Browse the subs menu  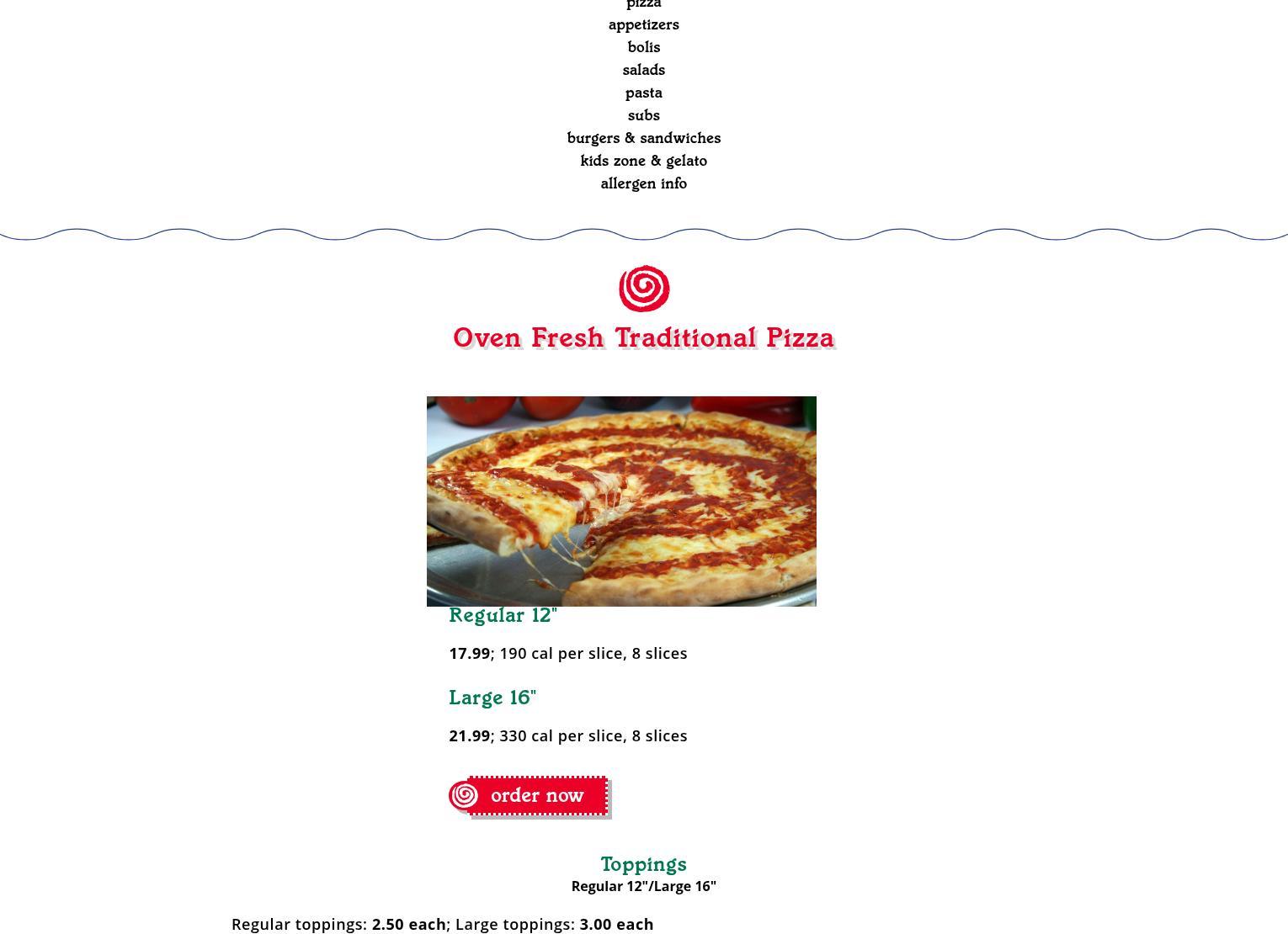643,116
